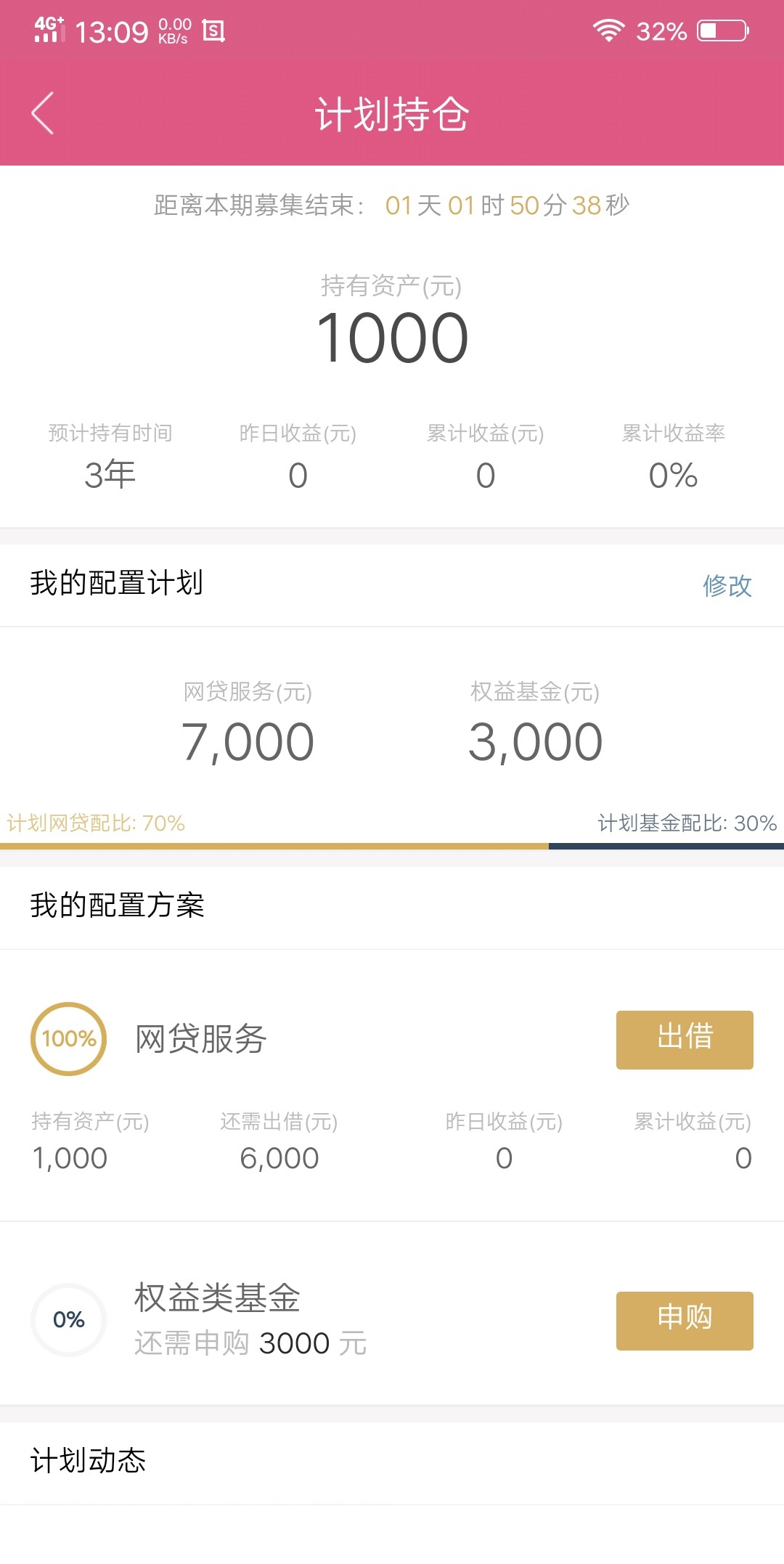This screenshot has height=1564, width=784.
Task: Tap the 出借 button for 网贷服务
Action: click(x=685, y=1039)
